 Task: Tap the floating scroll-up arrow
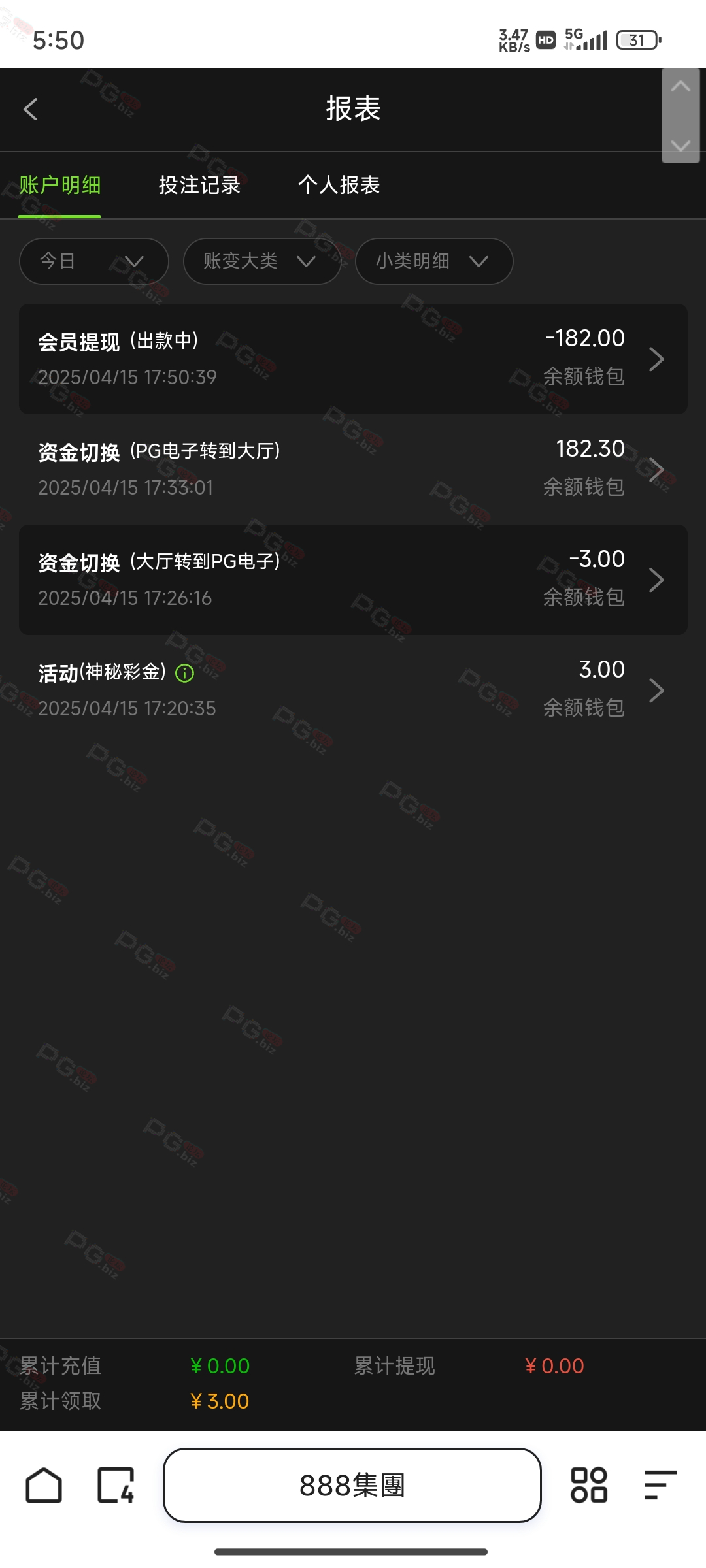[x=681, y=87]
